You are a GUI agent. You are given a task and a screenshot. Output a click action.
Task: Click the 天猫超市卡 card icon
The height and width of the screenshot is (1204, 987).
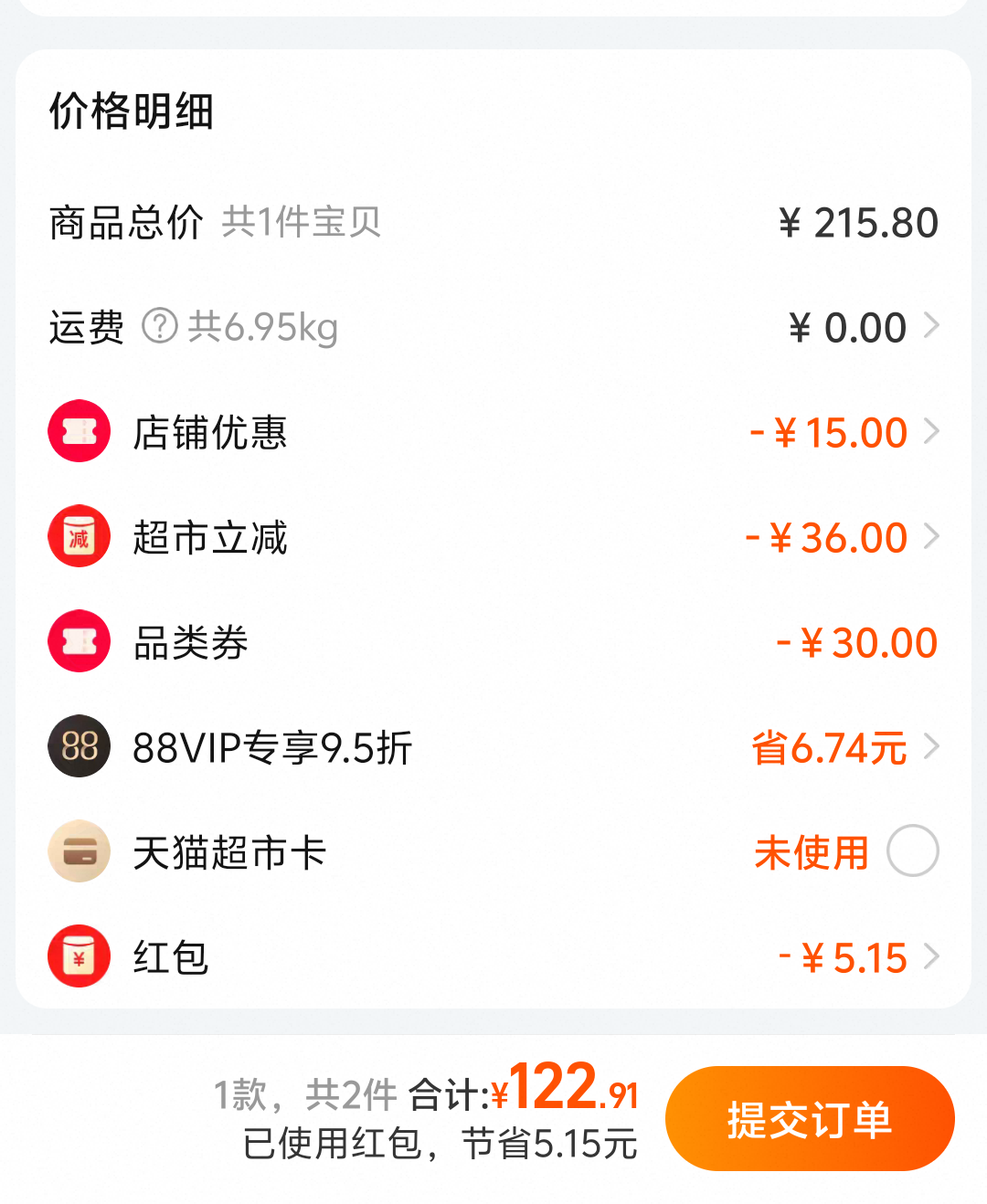[x=79, y=850]
